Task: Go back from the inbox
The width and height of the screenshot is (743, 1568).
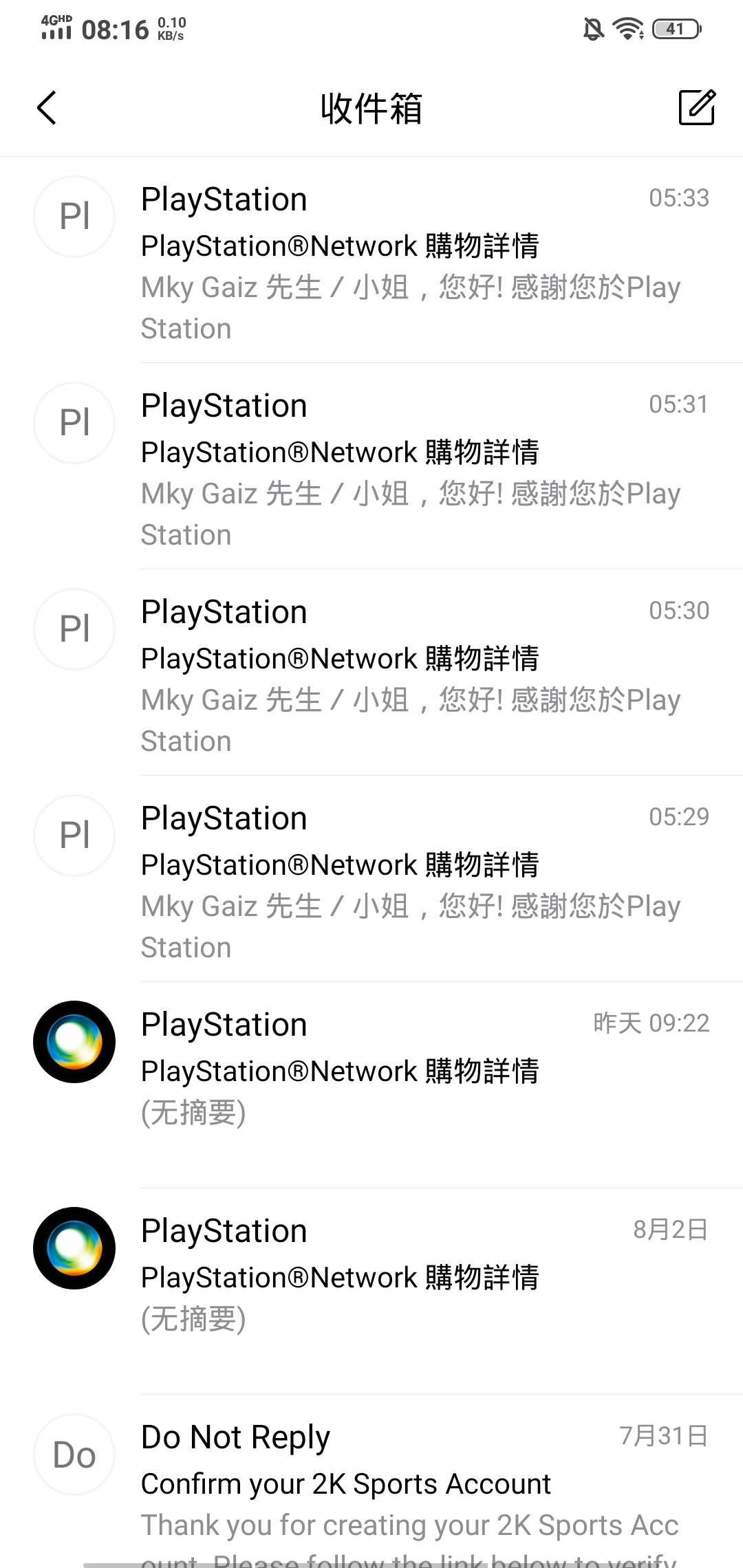Action: coord(47,108)
